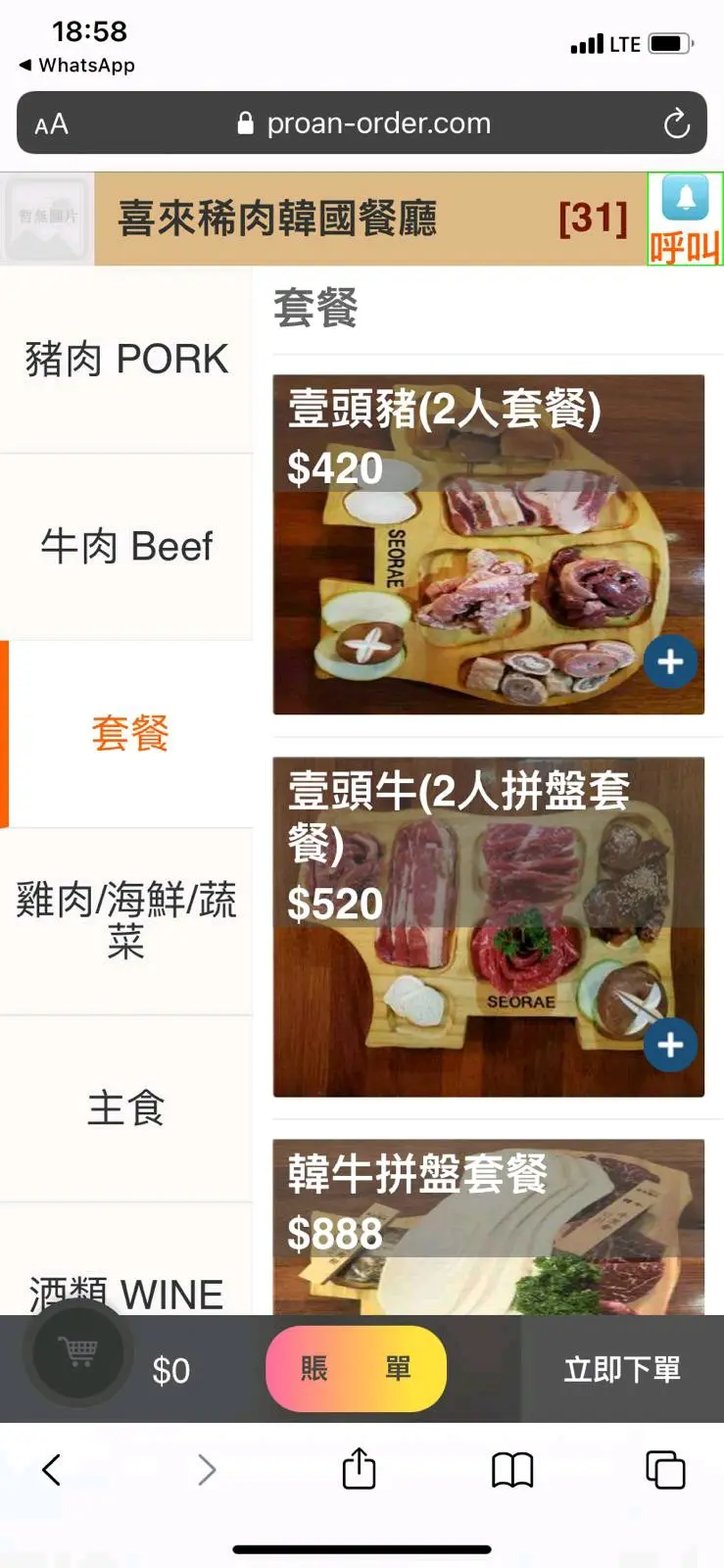Tap the 呼叫 call-staff bell
This screenshot has height=1568, width=724.
685,219
